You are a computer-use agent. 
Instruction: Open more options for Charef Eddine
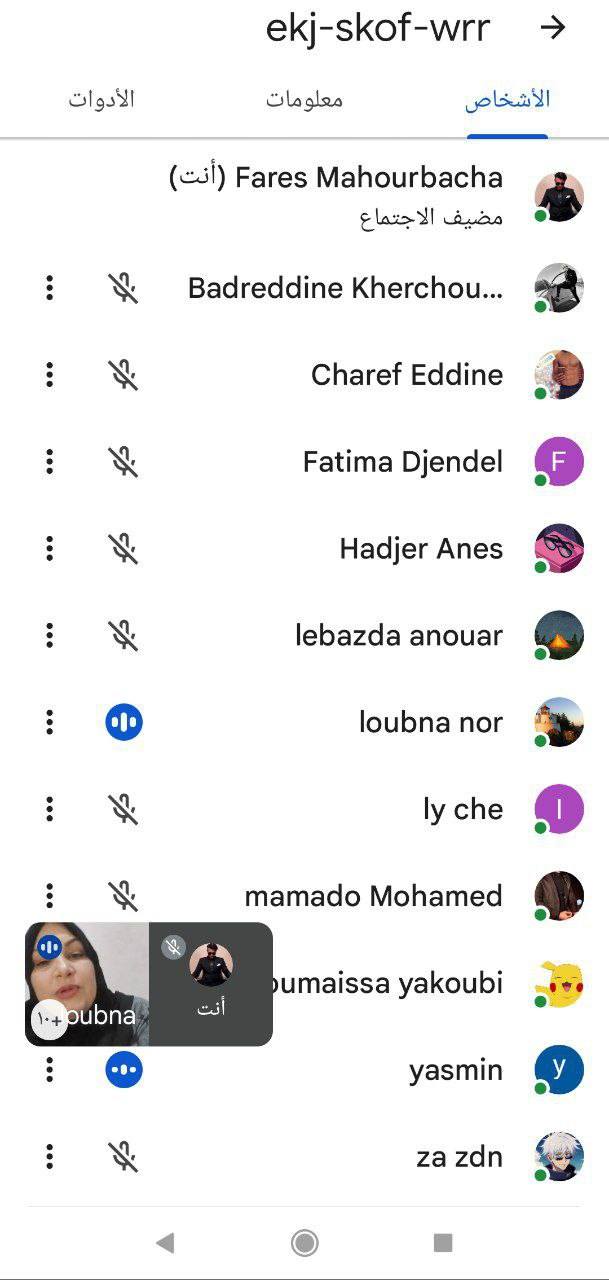pos(49,375)
